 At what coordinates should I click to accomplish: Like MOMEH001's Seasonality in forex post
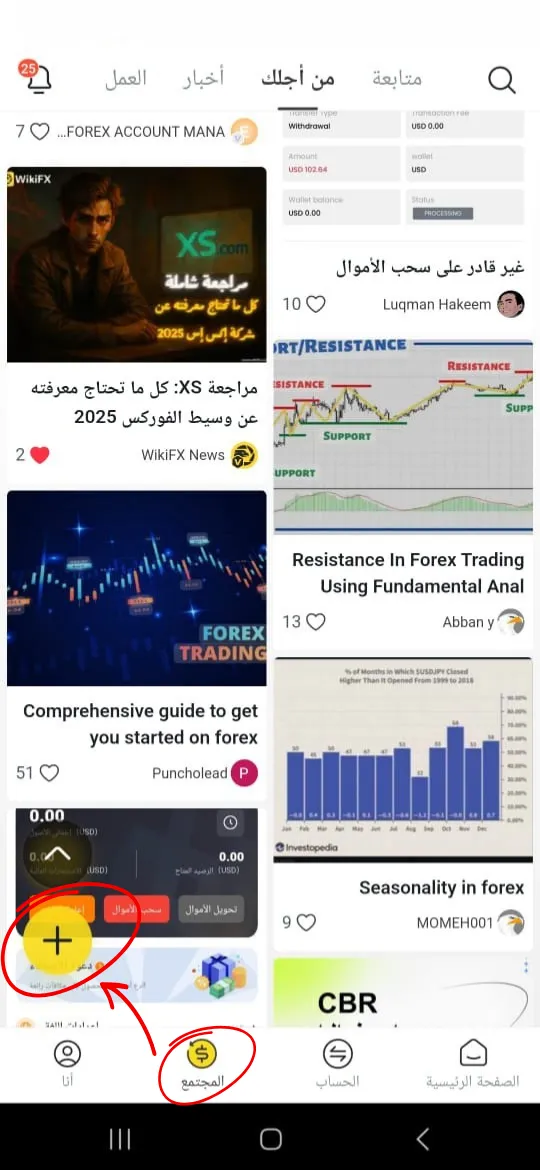(x=307, y=923)
